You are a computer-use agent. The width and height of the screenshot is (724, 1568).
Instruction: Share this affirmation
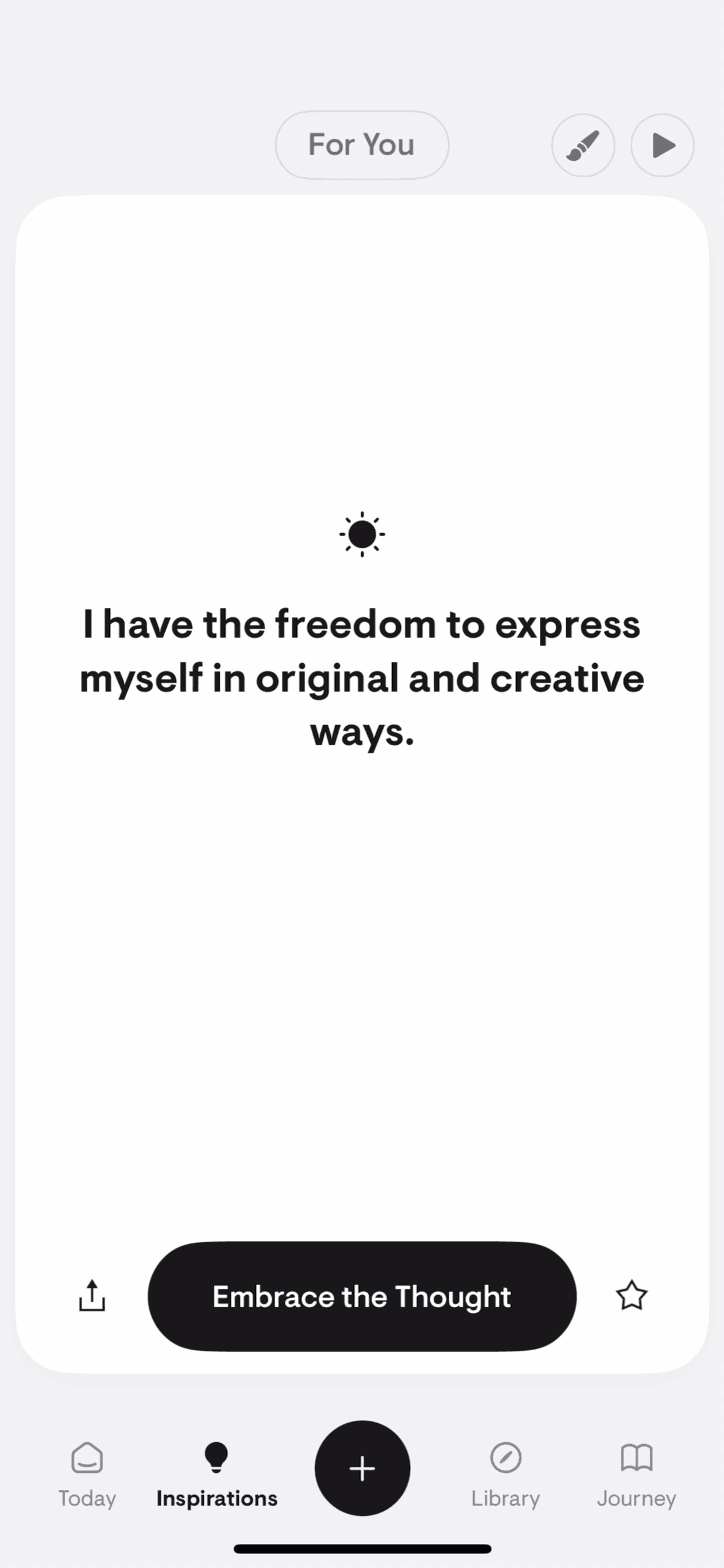click(x=92, y=1296)
